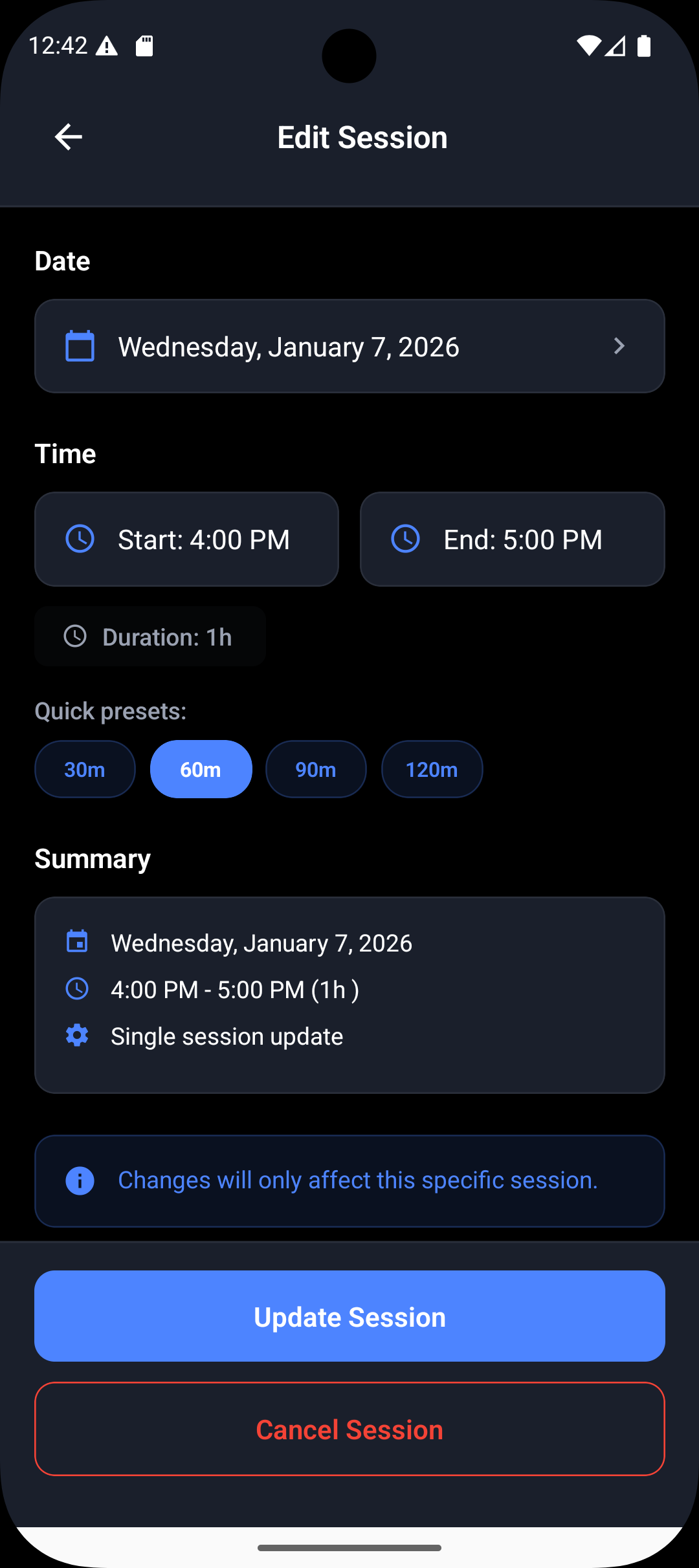Image resolution: width=699 pixels, height=1568 pixels.
Task: Choose the 120m duration preset
Action: point(432,769)
